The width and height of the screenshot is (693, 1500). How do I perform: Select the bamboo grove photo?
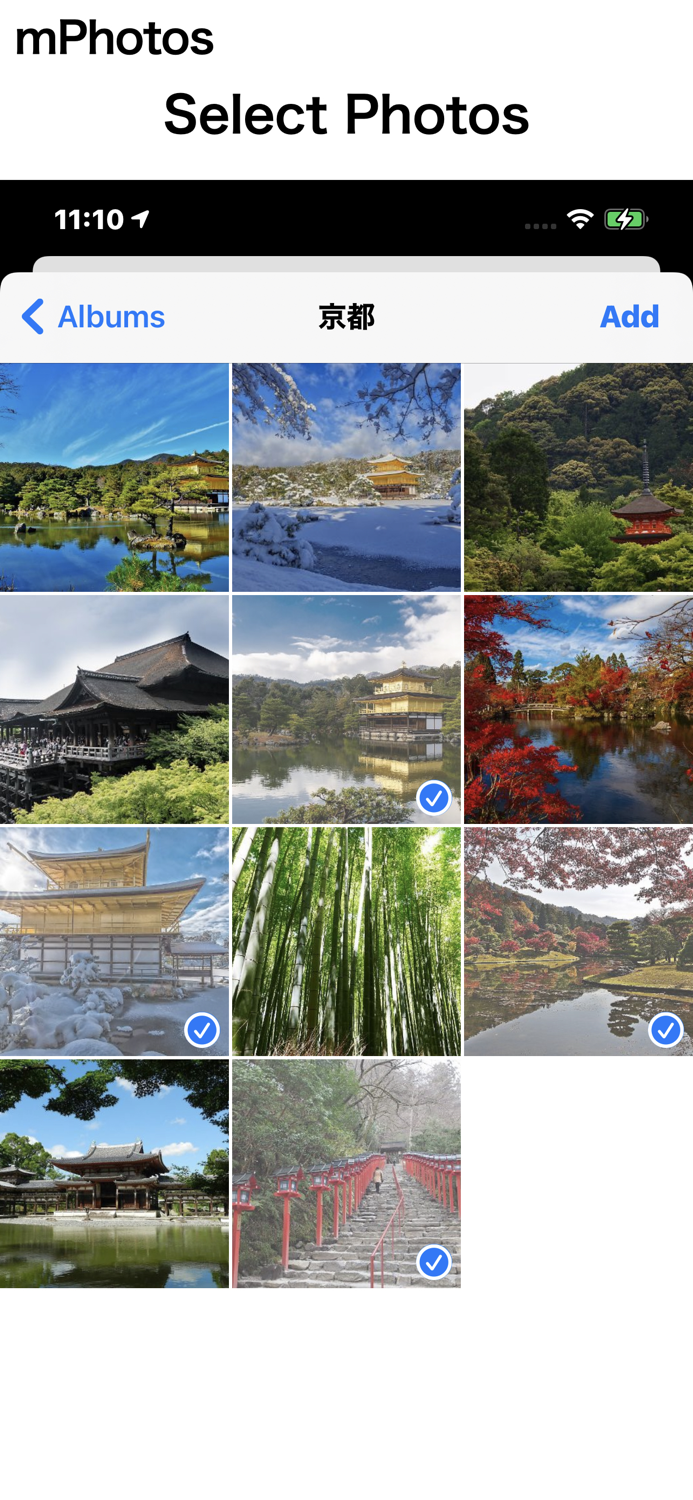point(346,941)
